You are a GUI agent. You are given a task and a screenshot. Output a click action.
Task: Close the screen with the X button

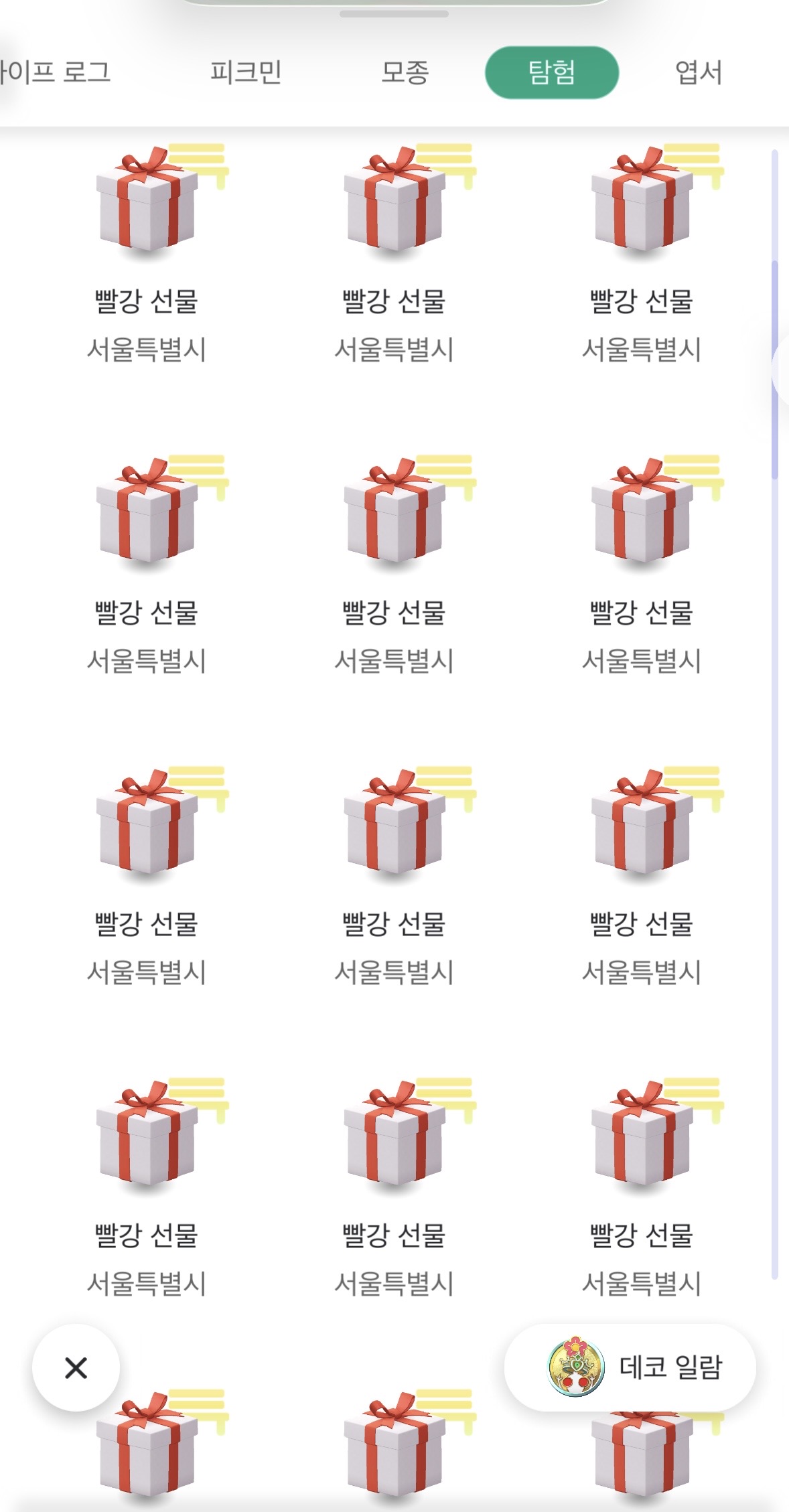pos(76,1367)
